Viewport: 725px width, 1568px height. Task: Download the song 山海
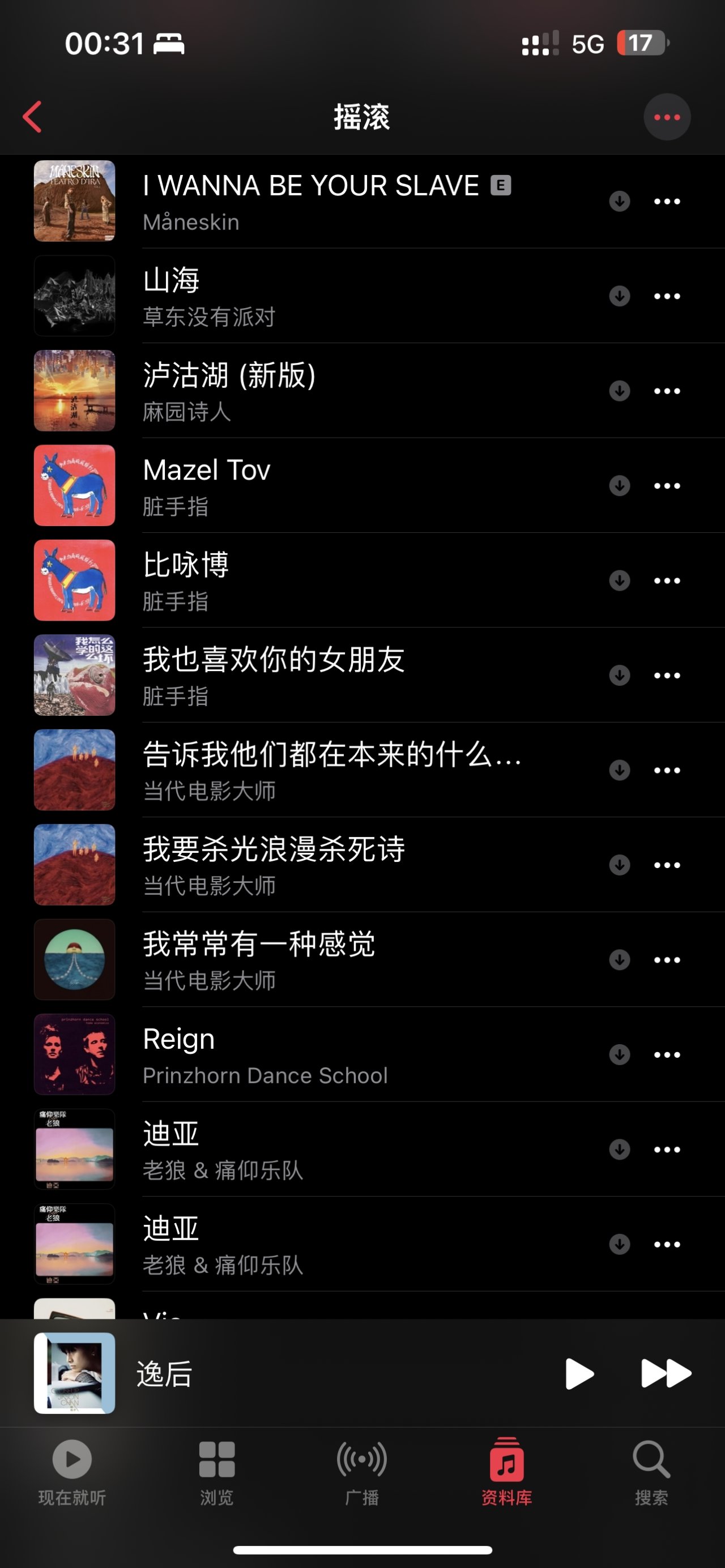619,296
